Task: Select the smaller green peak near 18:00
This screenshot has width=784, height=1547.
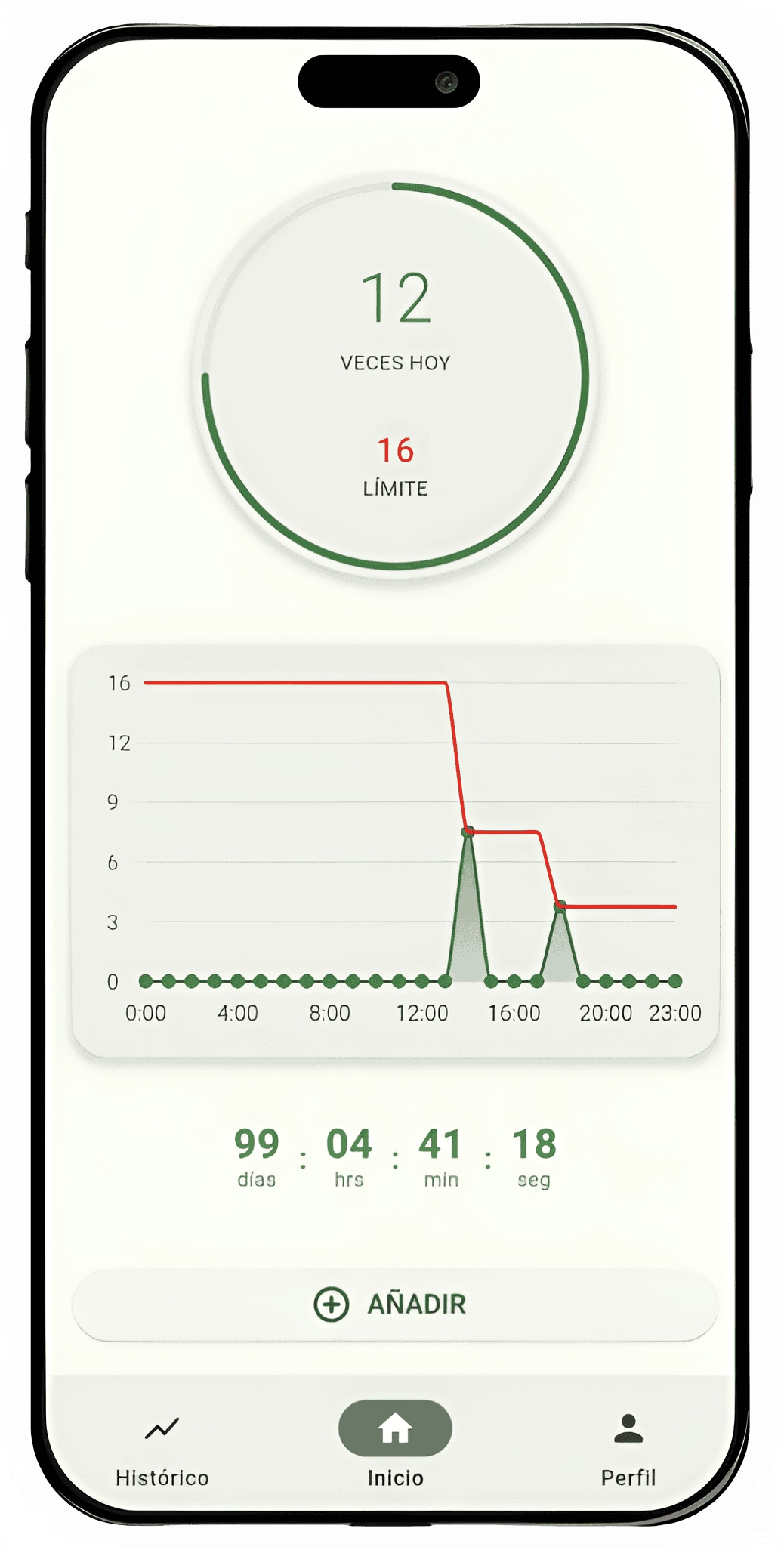Action: click(x=560, y=904)
